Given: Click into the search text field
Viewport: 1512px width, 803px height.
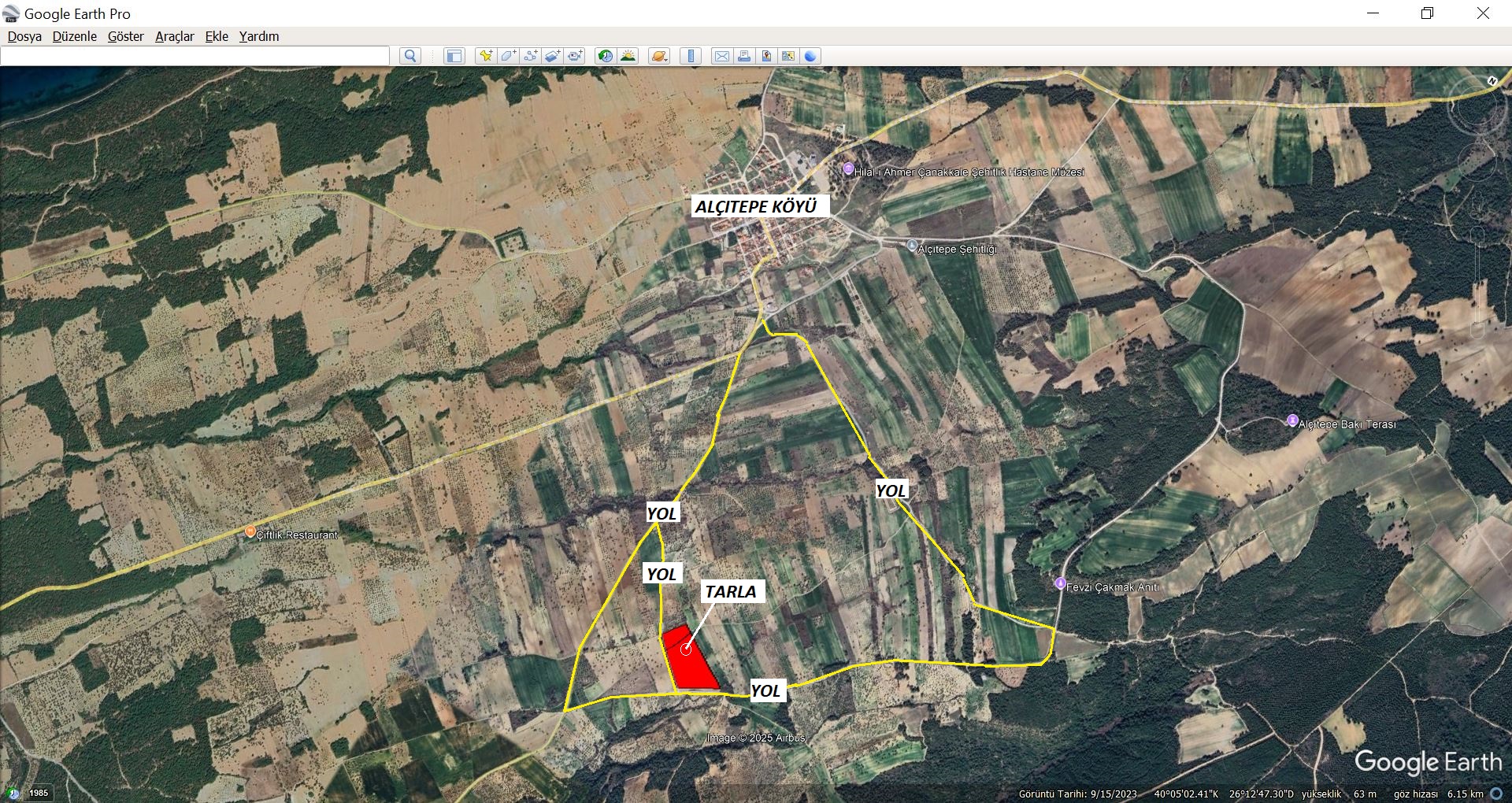Looking at the screenshot, I should pos(195,56).
